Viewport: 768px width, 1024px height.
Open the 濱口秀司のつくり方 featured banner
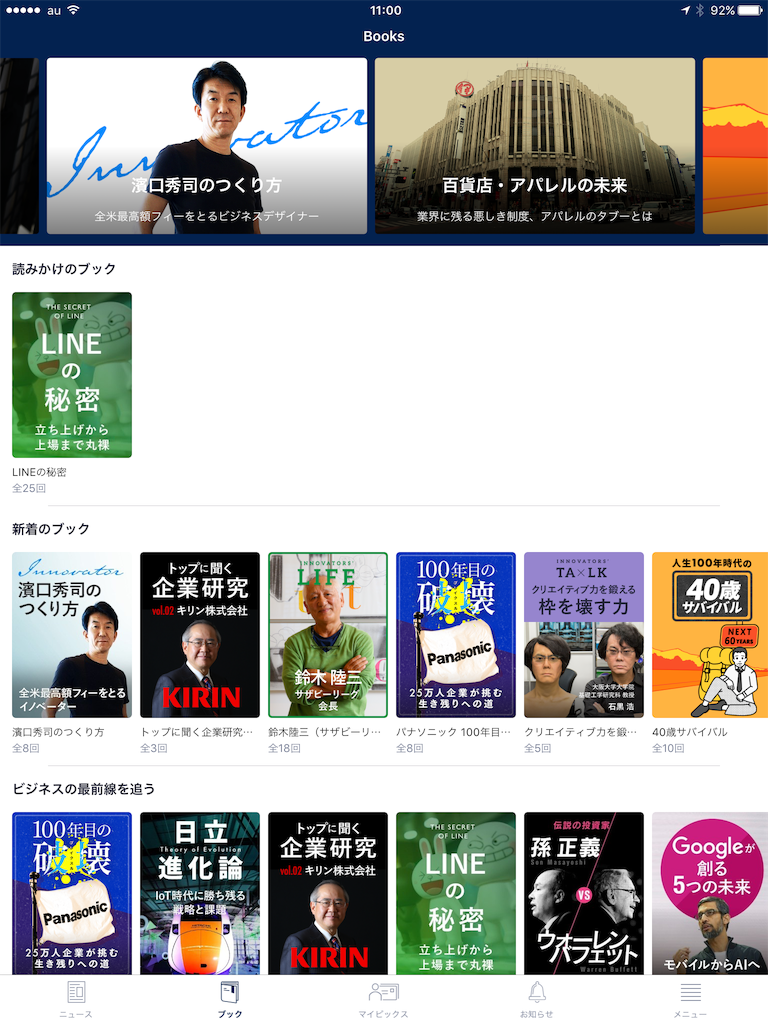point(205,146)
